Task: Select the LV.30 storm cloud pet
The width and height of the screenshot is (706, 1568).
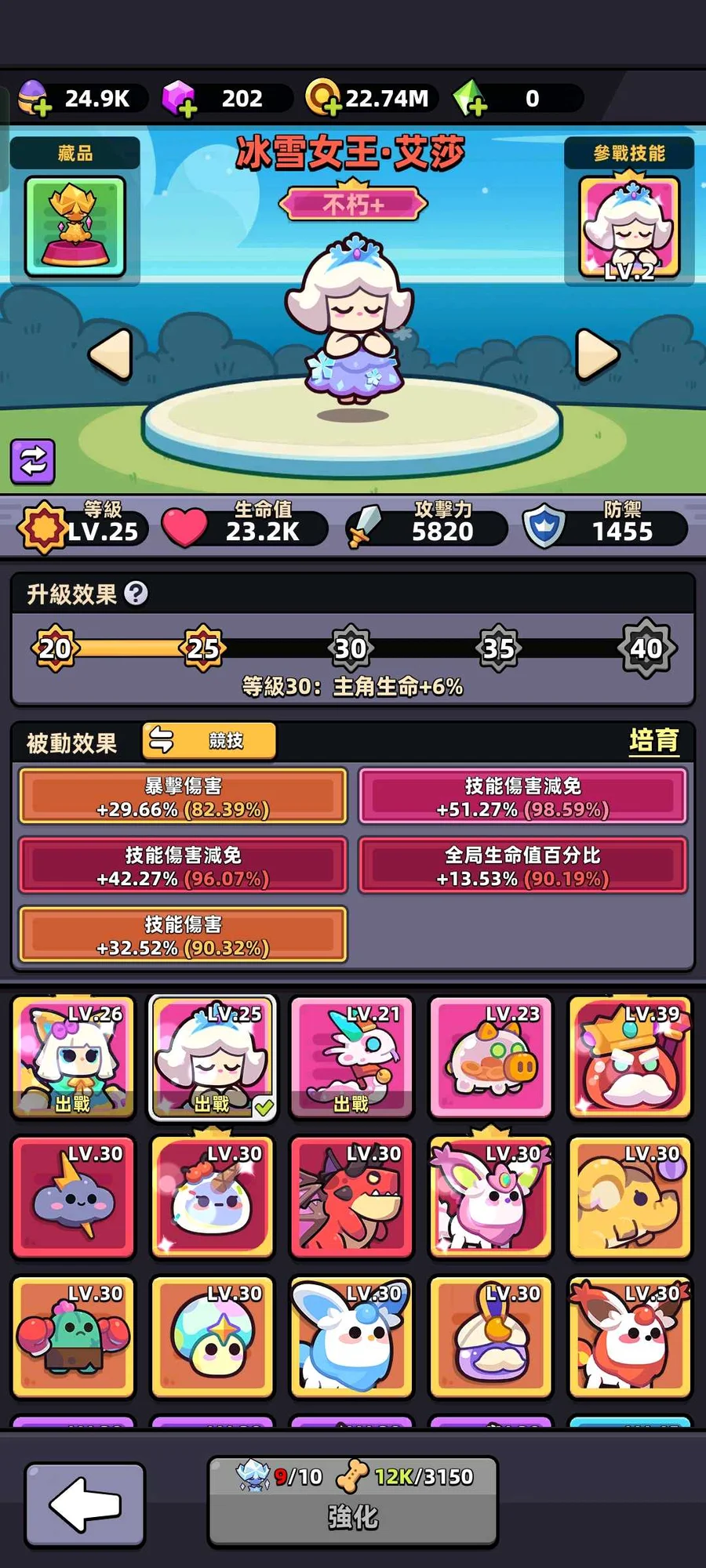Action: pyautogui.click(x=73, y=1196)
